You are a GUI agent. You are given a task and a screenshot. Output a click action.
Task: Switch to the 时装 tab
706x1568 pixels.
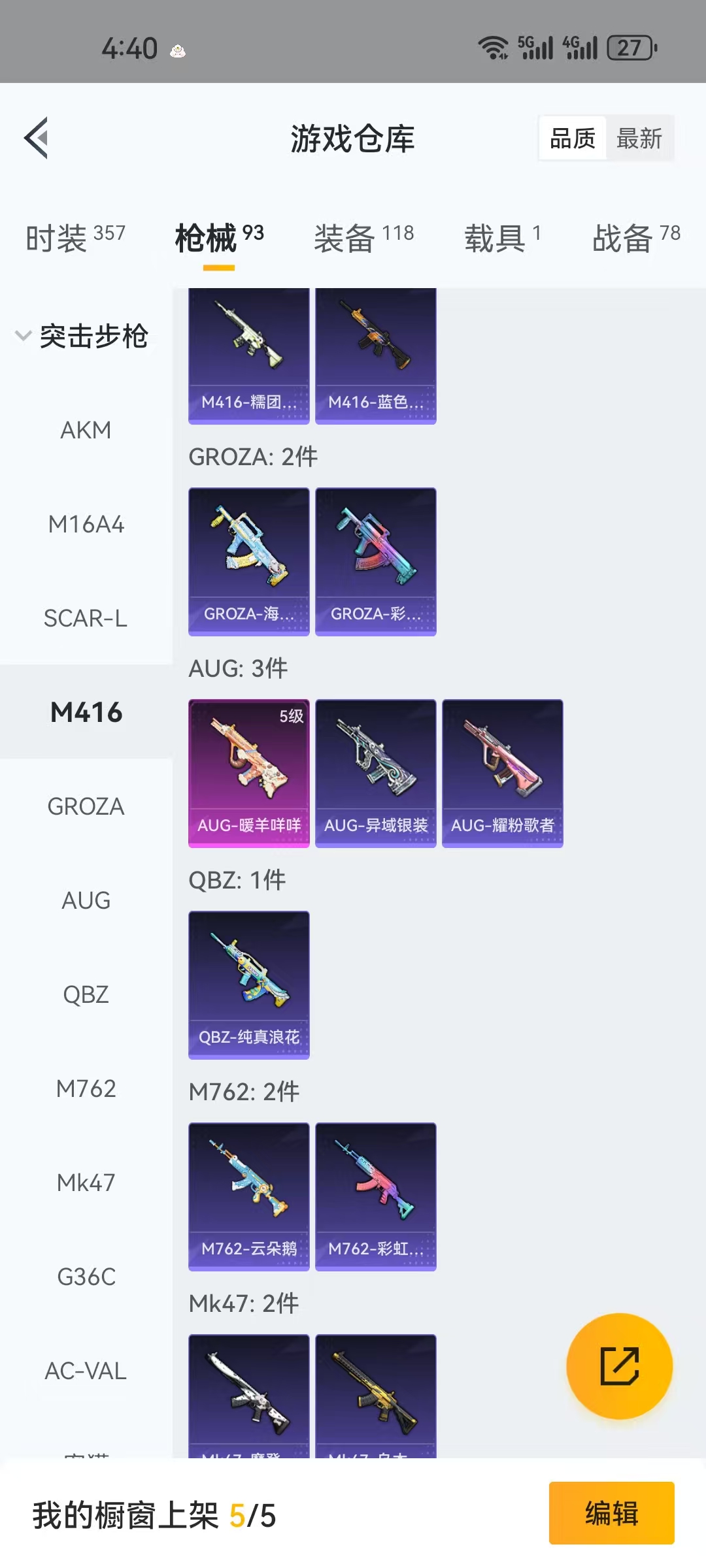[x=75, y=238]
